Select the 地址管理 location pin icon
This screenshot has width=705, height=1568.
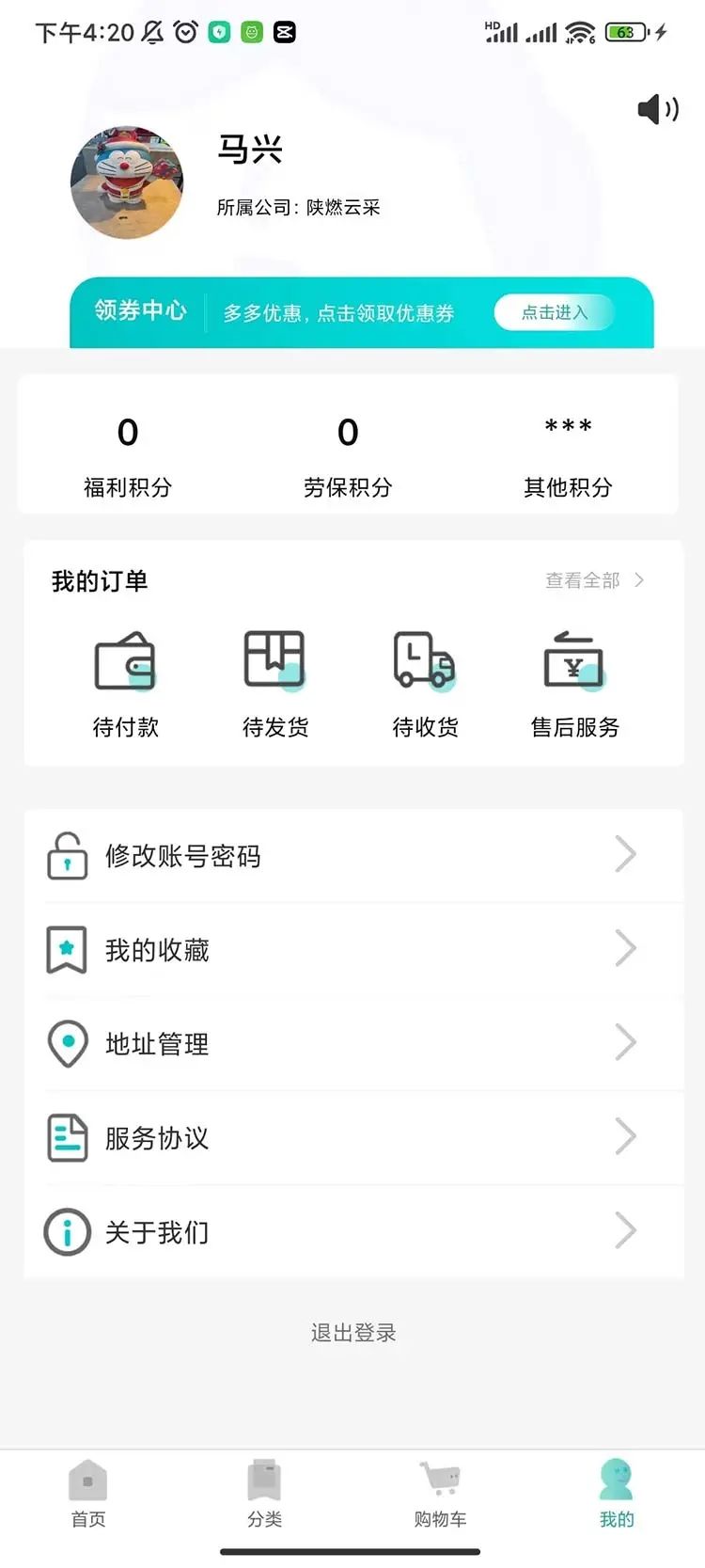point(66,1044)
